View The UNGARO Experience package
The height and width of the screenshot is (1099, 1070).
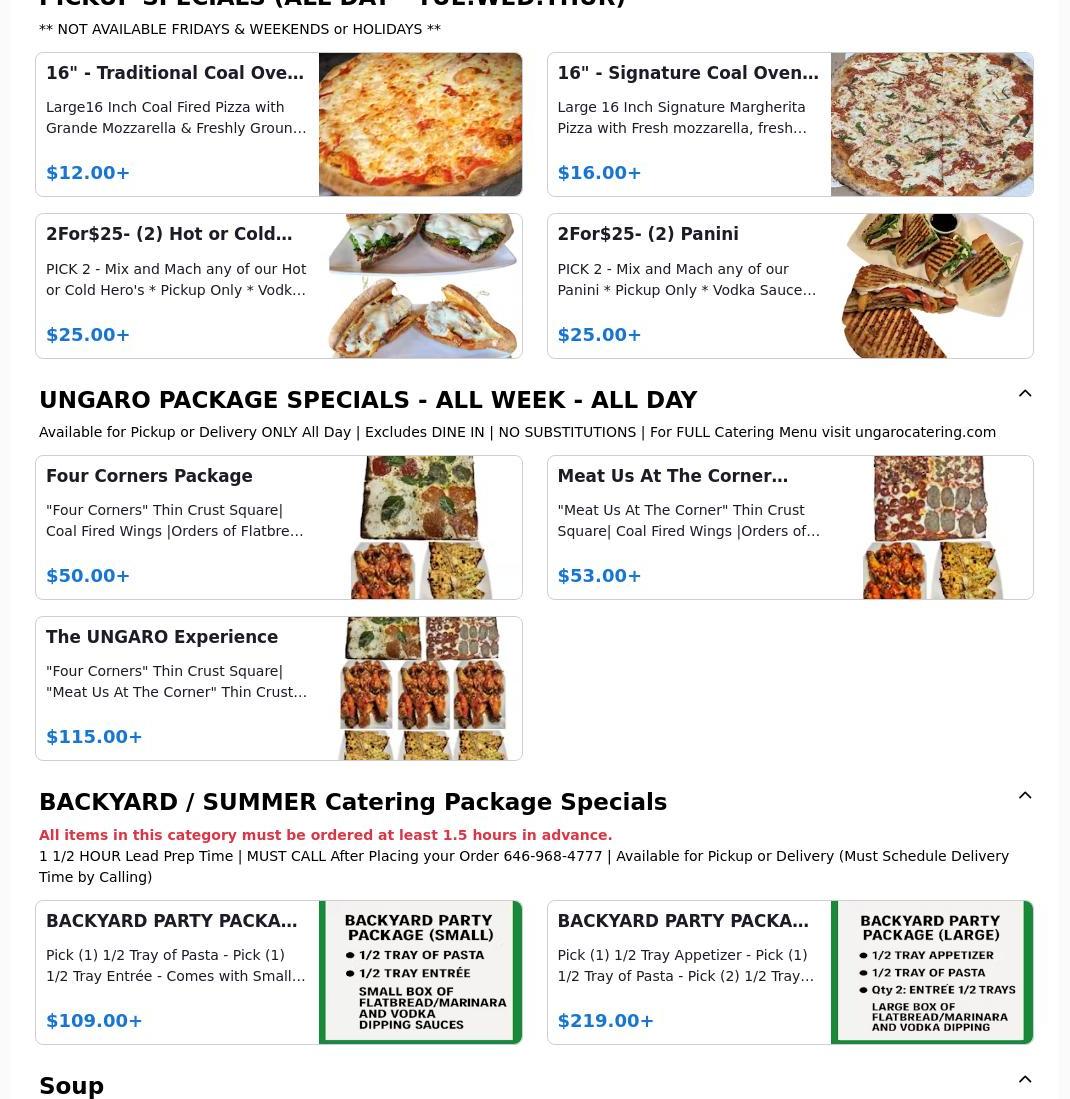pyautogui.click(x=278, y=688)
